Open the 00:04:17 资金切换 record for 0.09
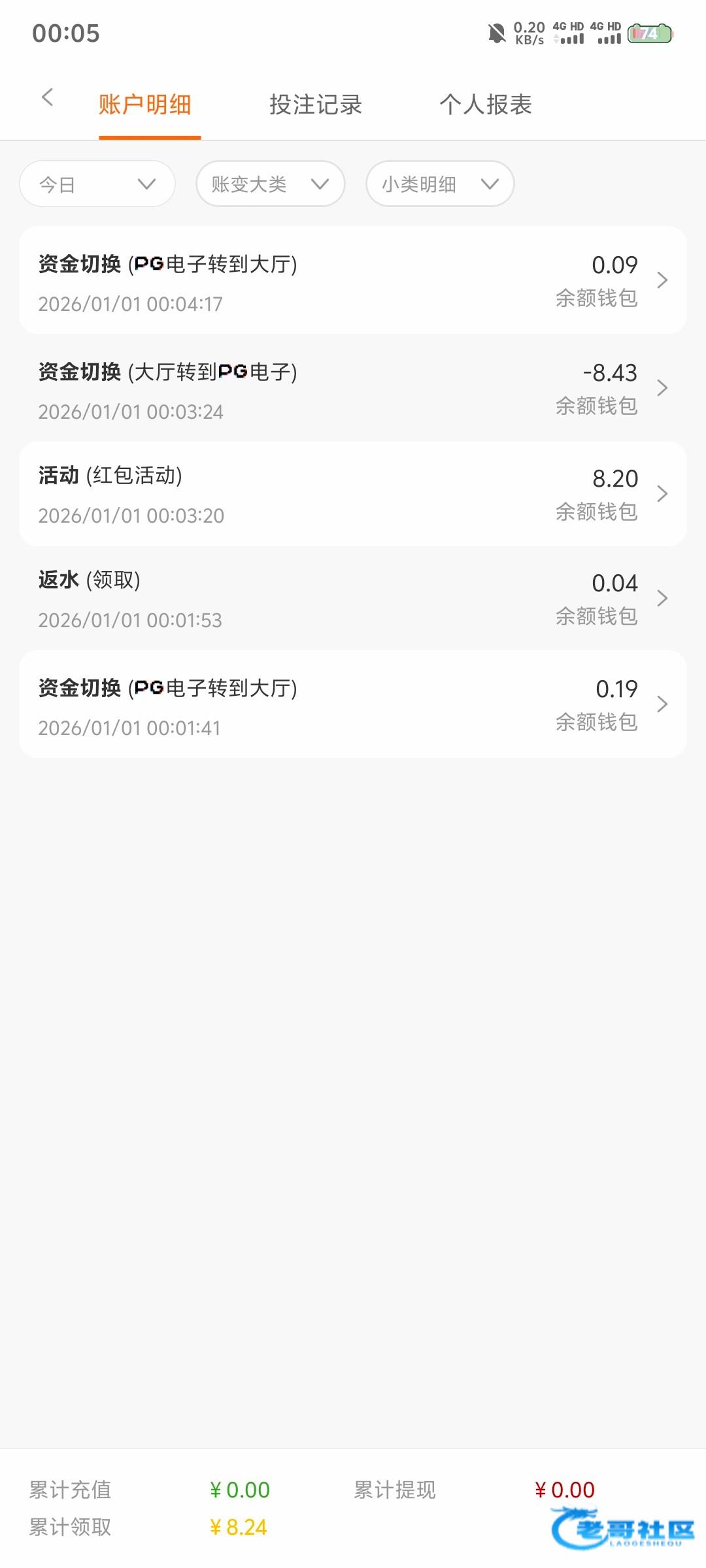This screenshot has width=706, height=1568. 353,281
